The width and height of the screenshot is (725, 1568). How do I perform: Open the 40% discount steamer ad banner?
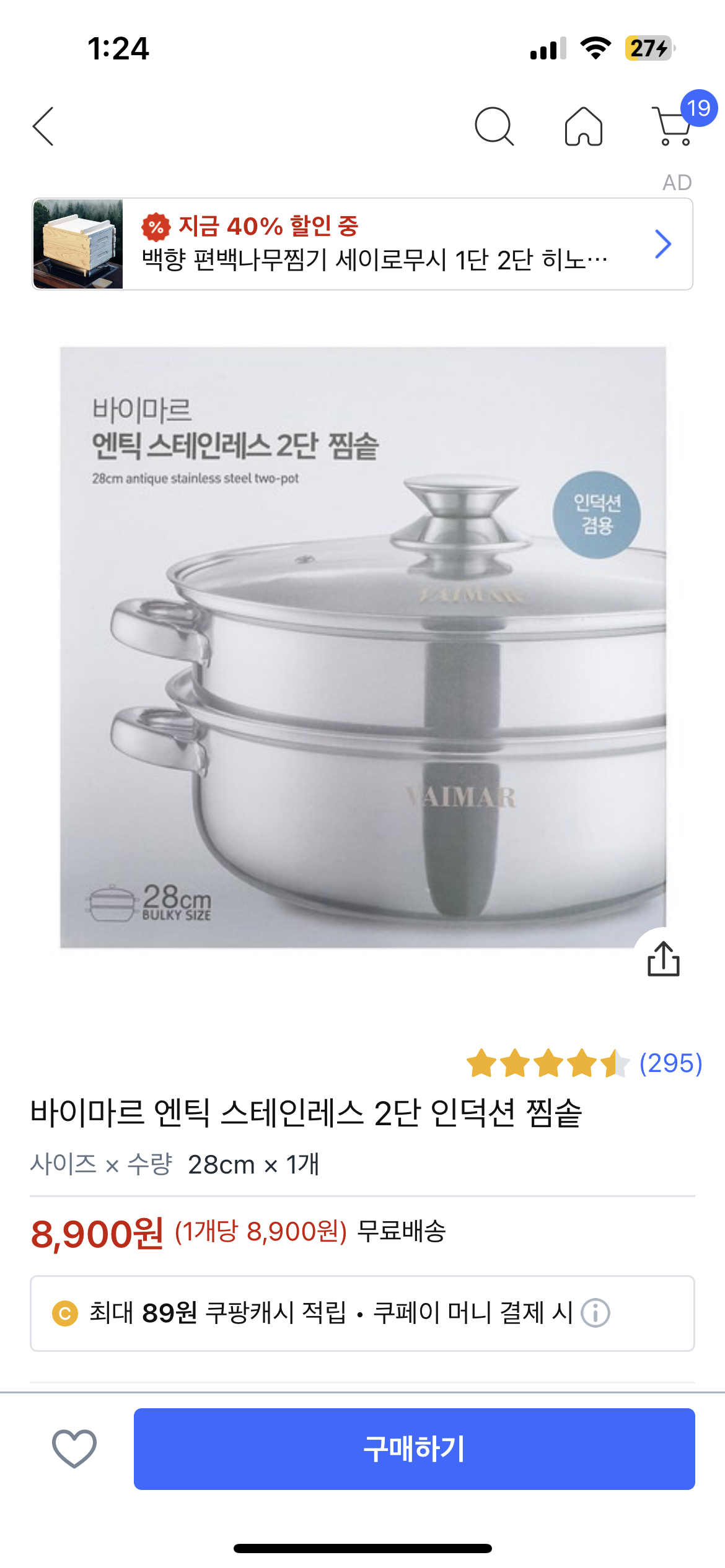click(x=362, y=244)
